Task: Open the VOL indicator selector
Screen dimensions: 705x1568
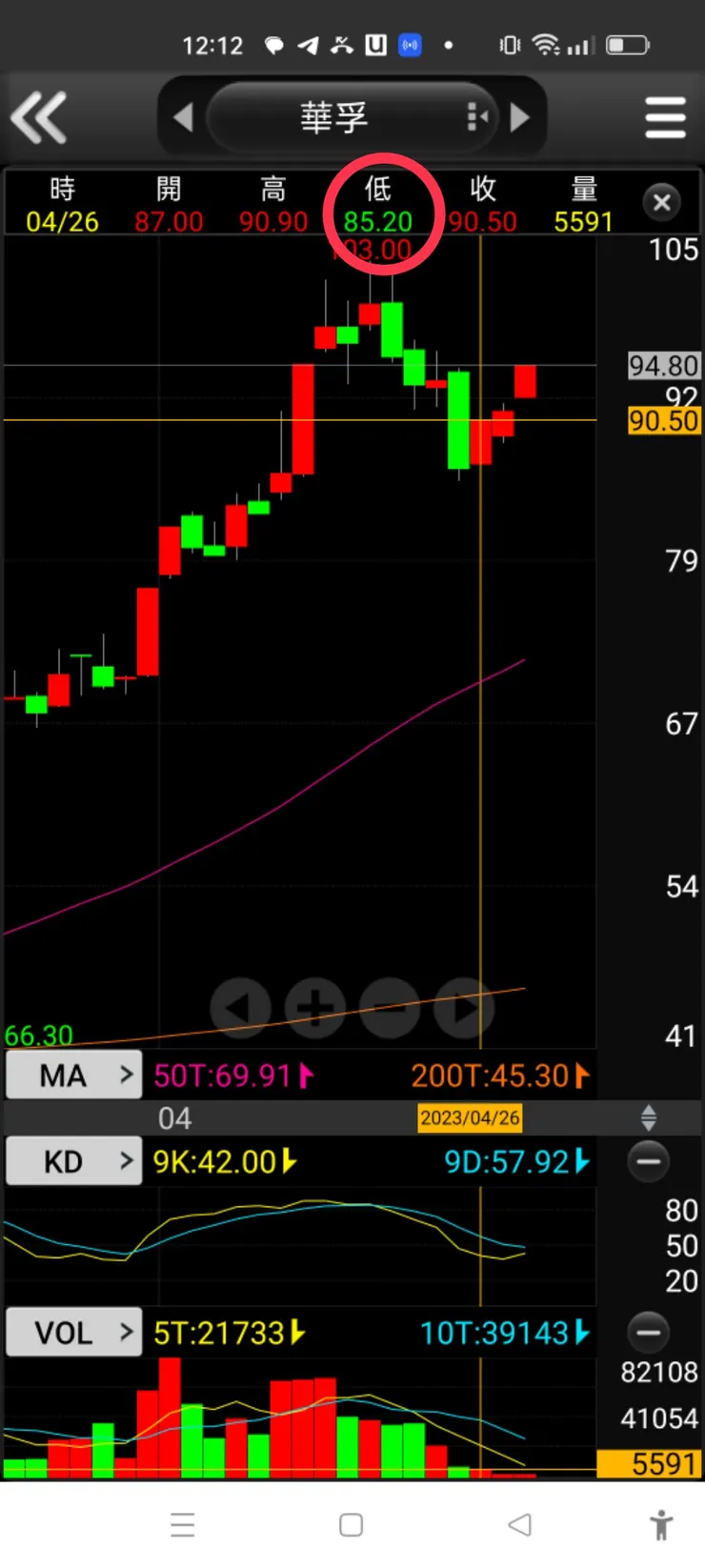Action: point(74,1332)
